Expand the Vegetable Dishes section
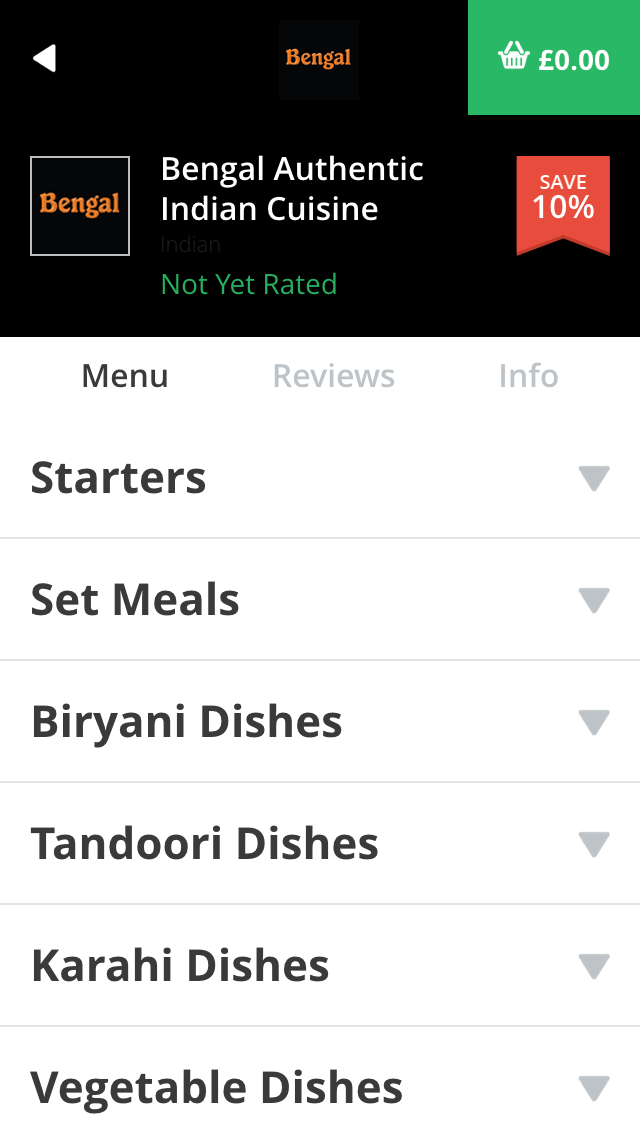This screenshot has width=640, height=1136. pyautogui.click(x=320, y=1082)
